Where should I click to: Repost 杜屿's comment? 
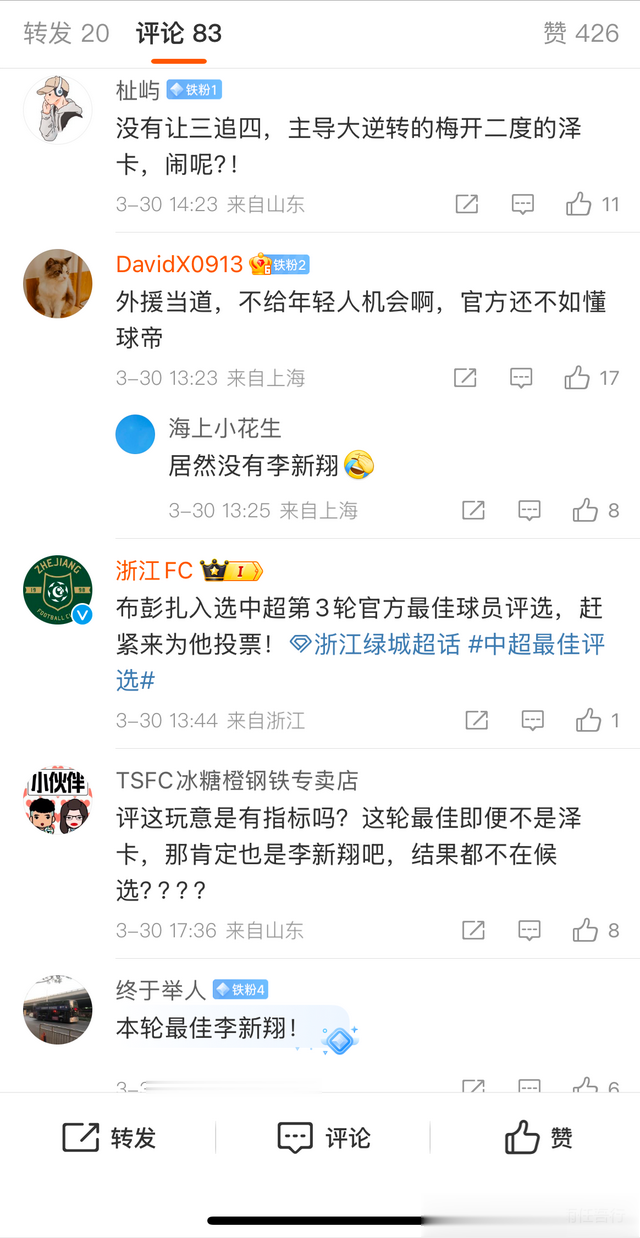coord(466,204)
